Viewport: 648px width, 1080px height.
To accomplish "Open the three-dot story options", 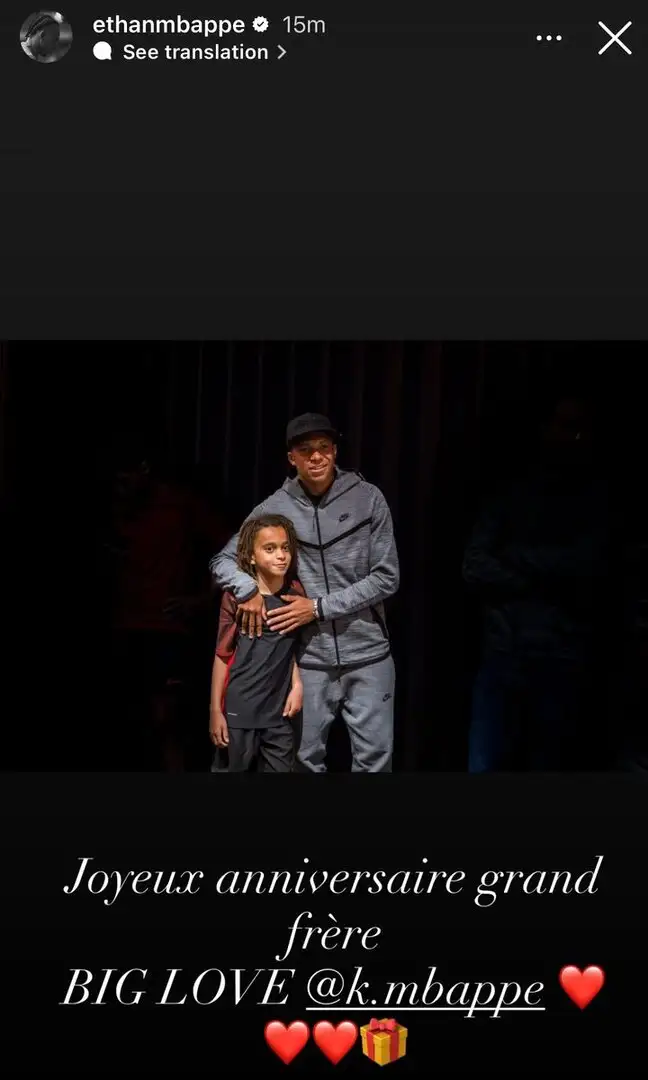I will [x=549, y=38].
